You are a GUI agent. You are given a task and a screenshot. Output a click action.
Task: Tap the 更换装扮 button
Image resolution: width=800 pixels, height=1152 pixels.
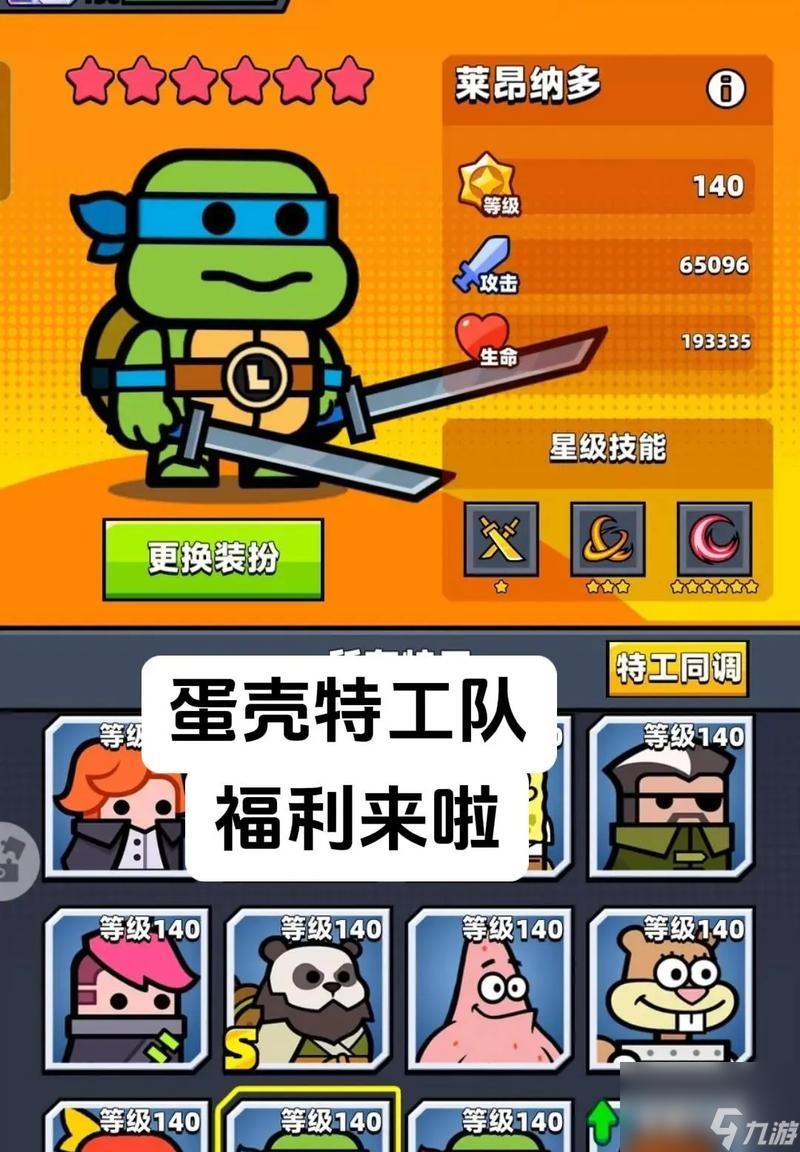[x=213, y=558]
